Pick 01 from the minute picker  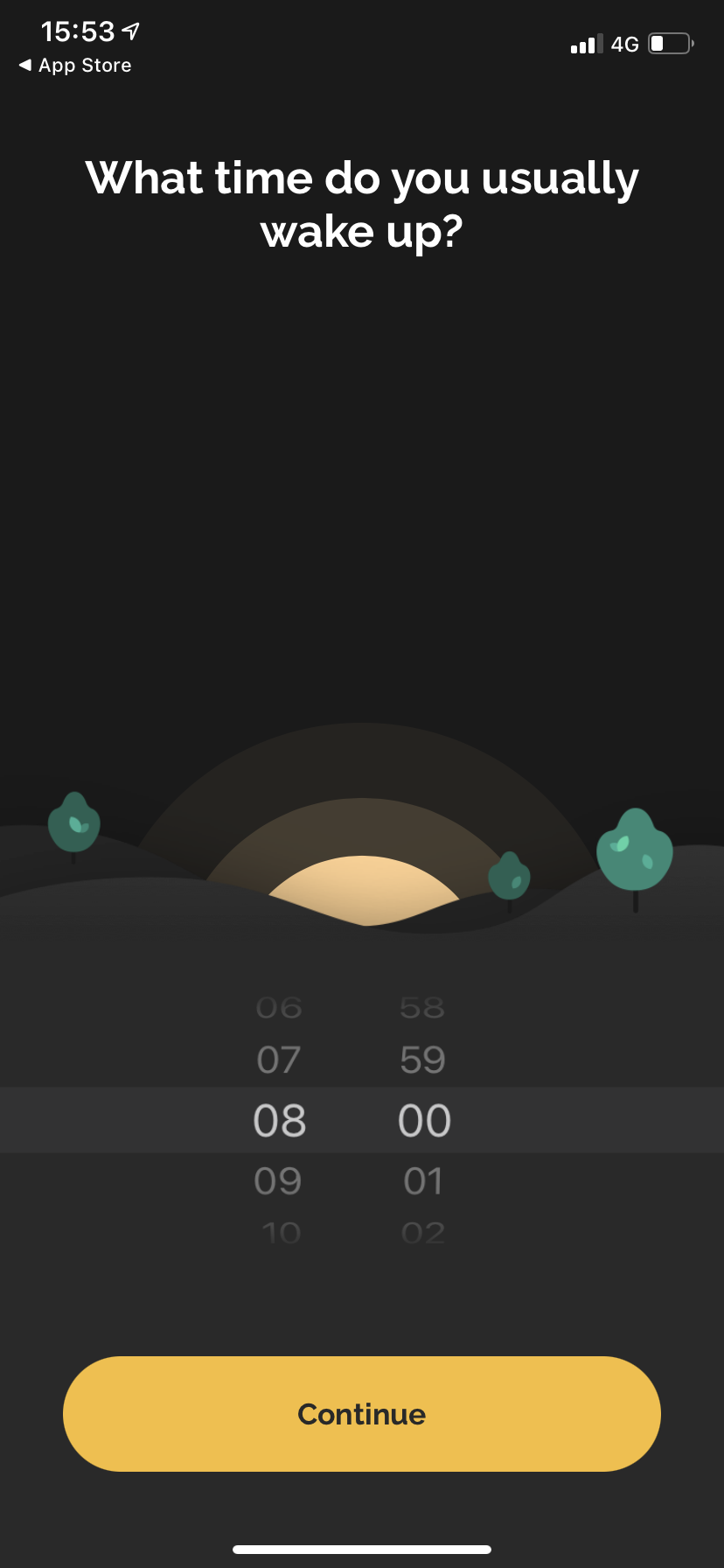tap(423, 1180)
